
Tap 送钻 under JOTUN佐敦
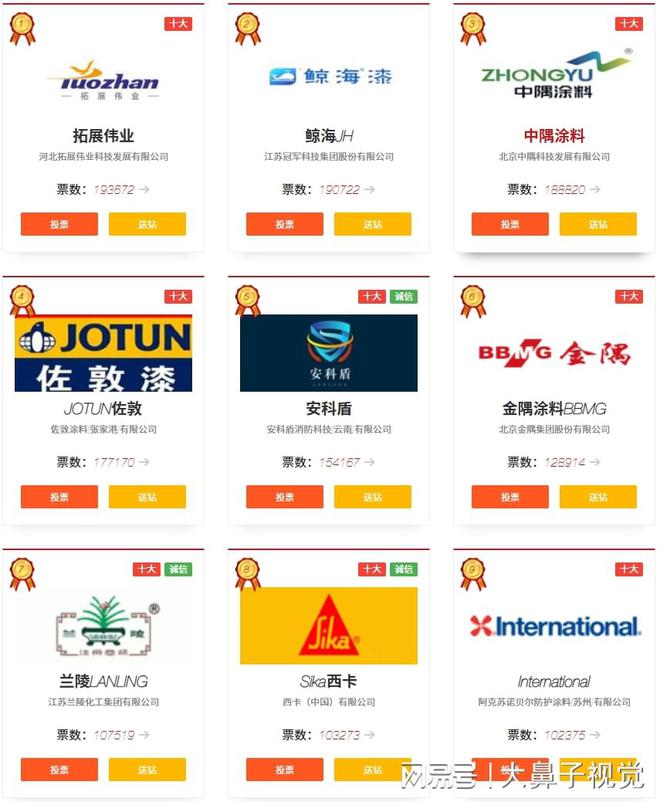147,497
